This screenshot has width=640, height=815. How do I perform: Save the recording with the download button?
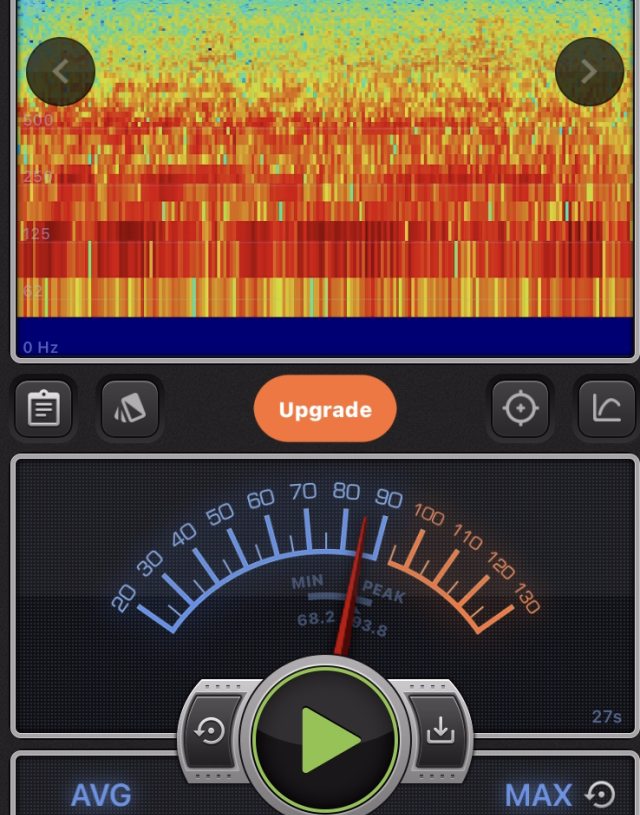pyautogui.click(x=439, y=732)
